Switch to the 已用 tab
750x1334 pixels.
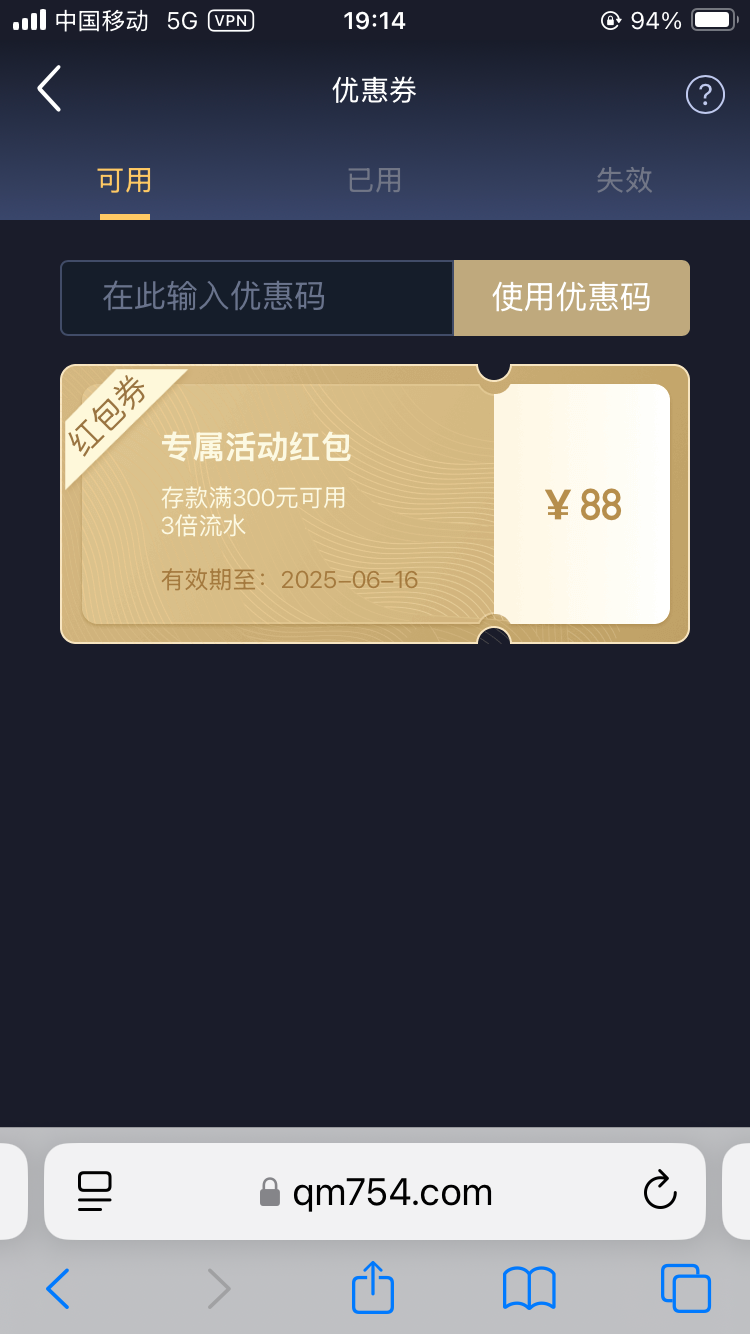click(x=374, y=180)
